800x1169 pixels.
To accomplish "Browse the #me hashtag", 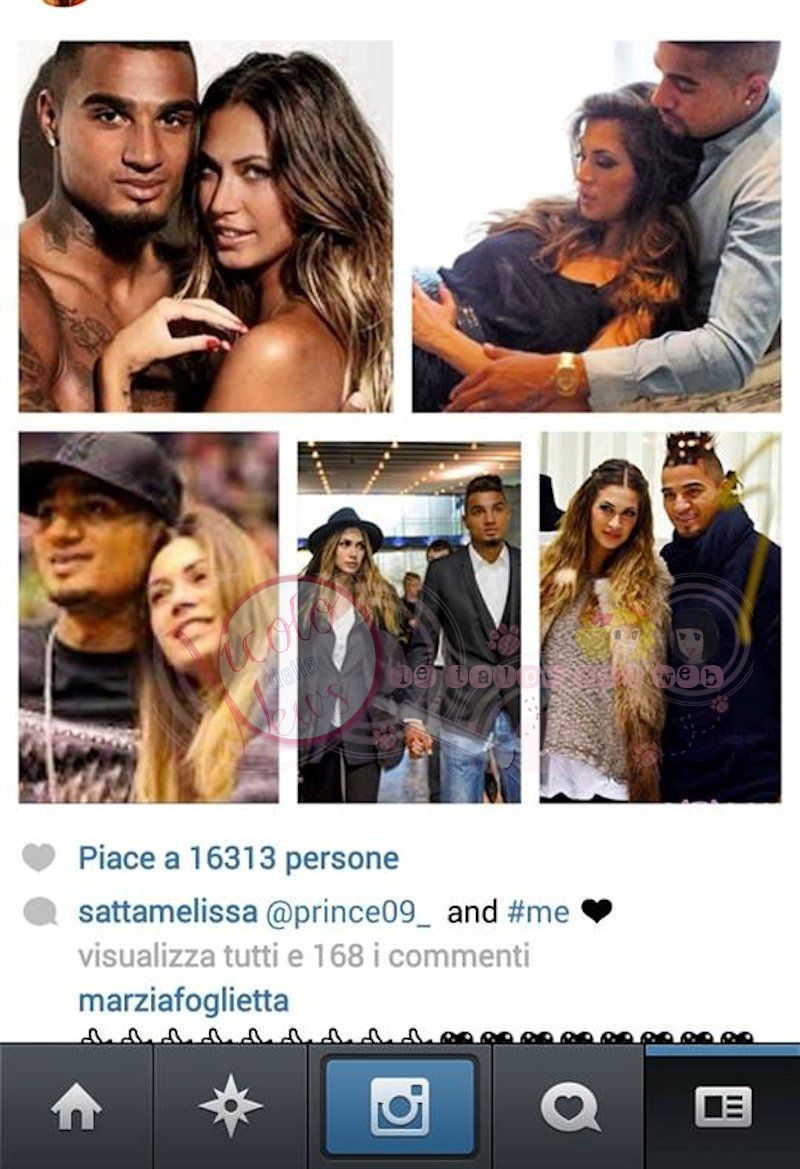I will click(538, 912).
